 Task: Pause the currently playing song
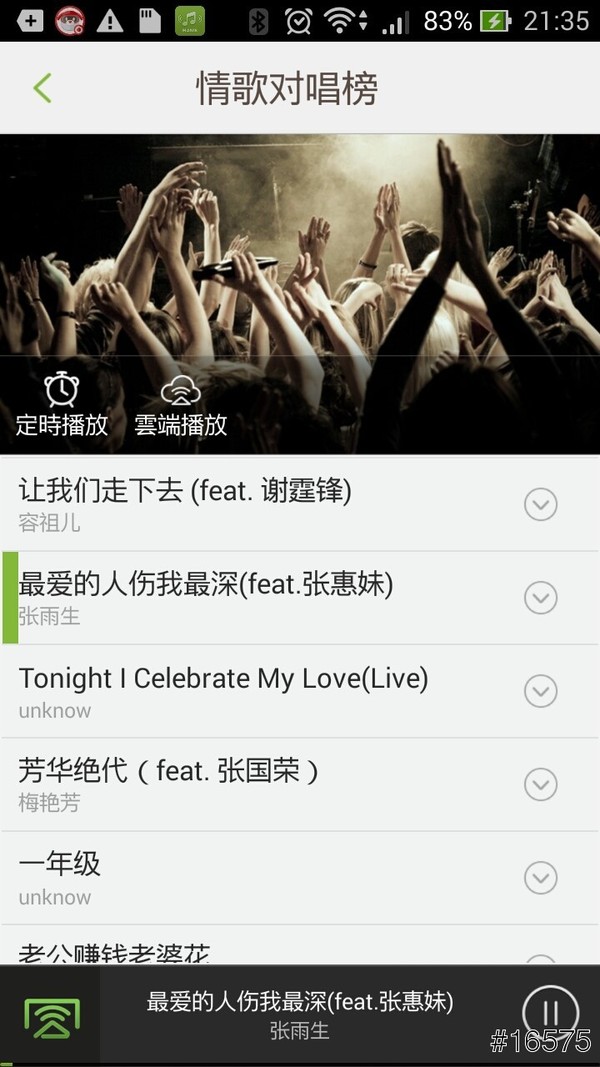click(x=550, y=1012)
